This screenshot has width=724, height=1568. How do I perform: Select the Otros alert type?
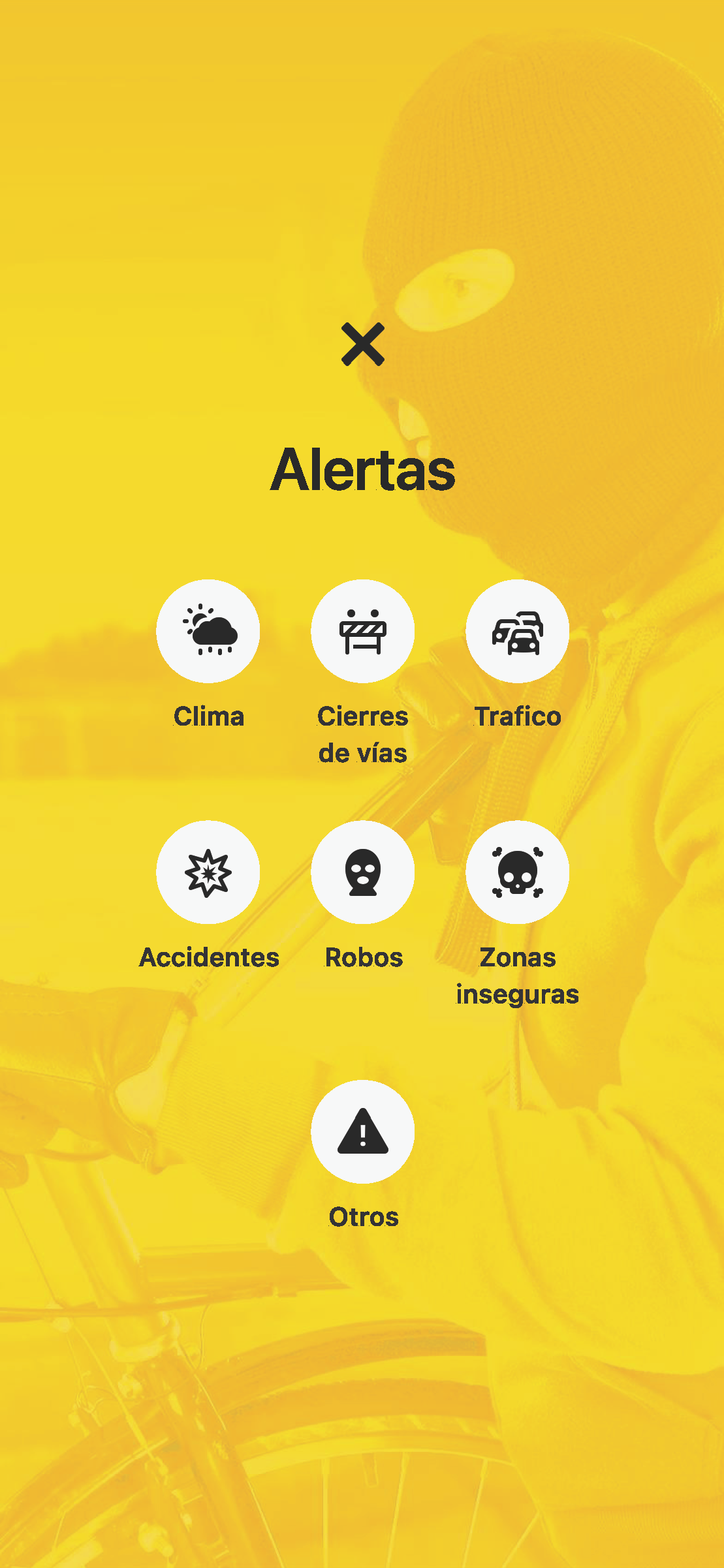[x=362, y=1131]
